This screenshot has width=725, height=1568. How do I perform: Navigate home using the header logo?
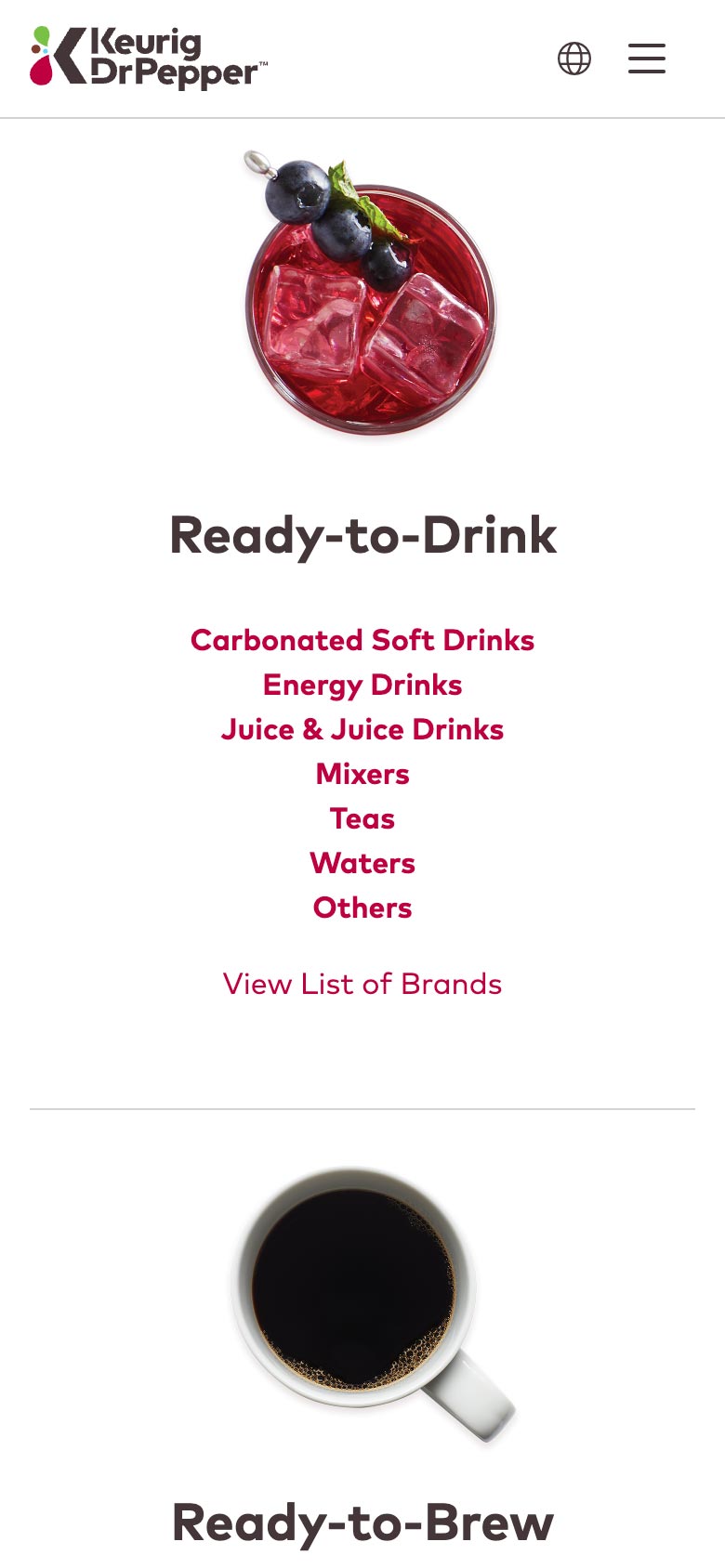pyautogui.click(x=144, y=56)
